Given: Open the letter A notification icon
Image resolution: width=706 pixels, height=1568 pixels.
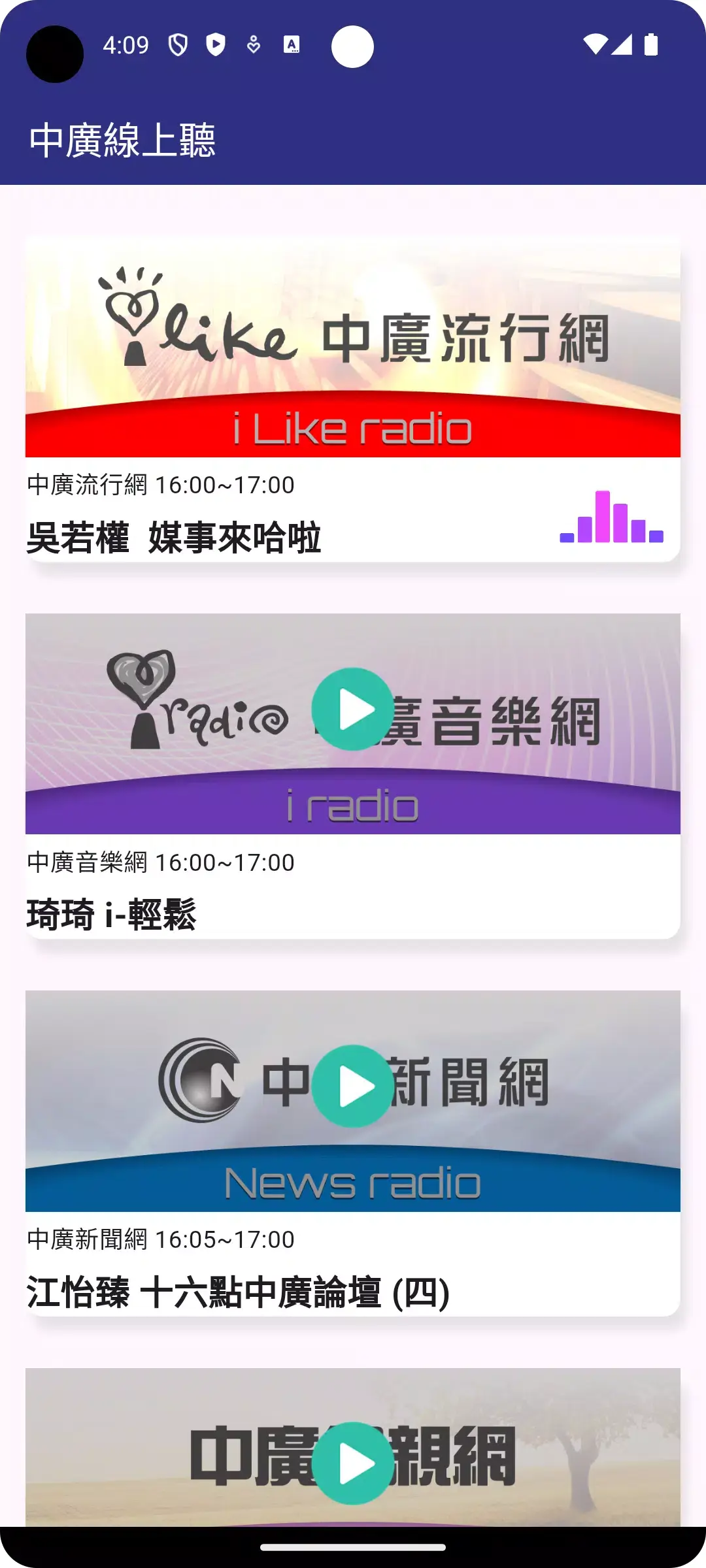Looking at the screenshot, I should tap(290, 46).
